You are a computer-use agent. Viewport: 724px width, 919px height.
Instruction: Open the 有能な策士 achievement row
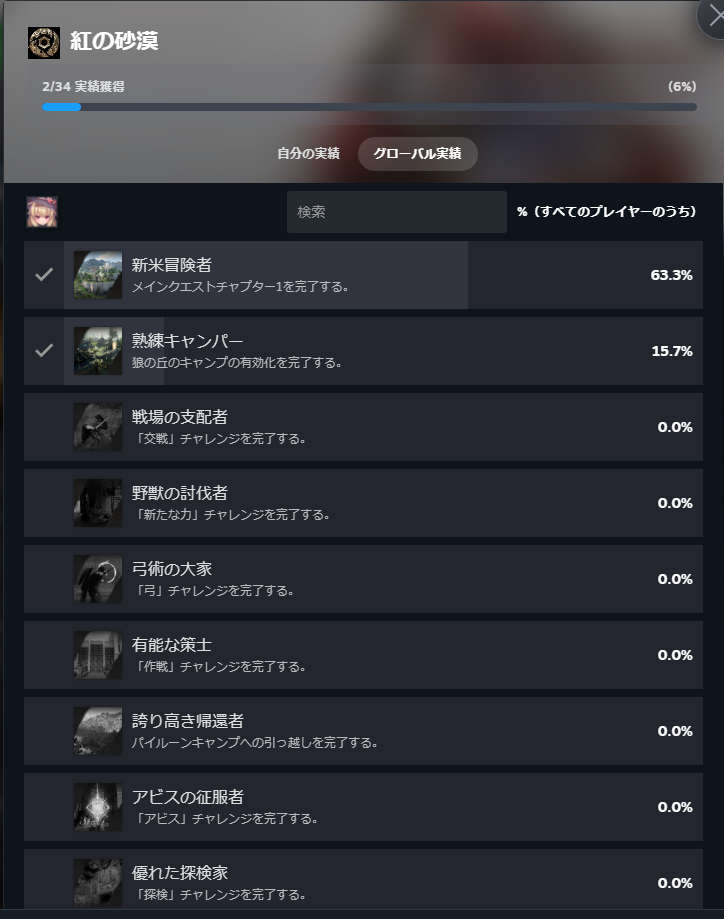[x=363, y=655]
